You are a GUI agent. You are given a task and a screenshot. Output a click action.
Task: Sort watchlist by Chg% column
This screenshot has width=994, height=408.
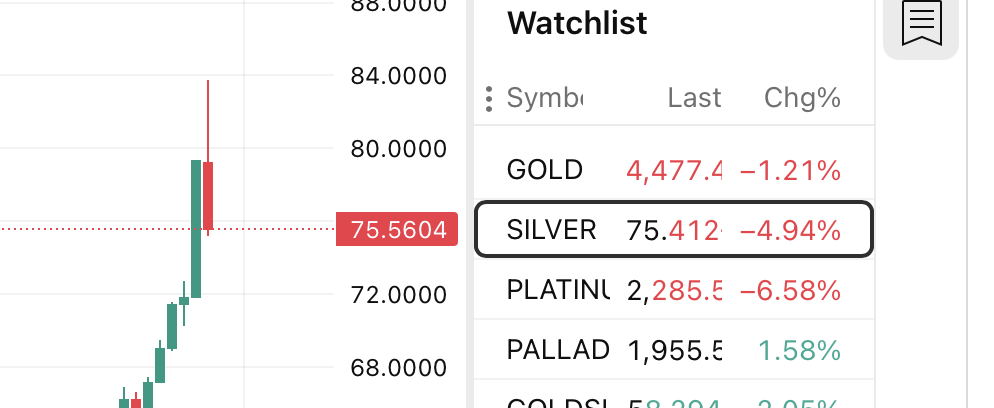click(x=802, y=98)
